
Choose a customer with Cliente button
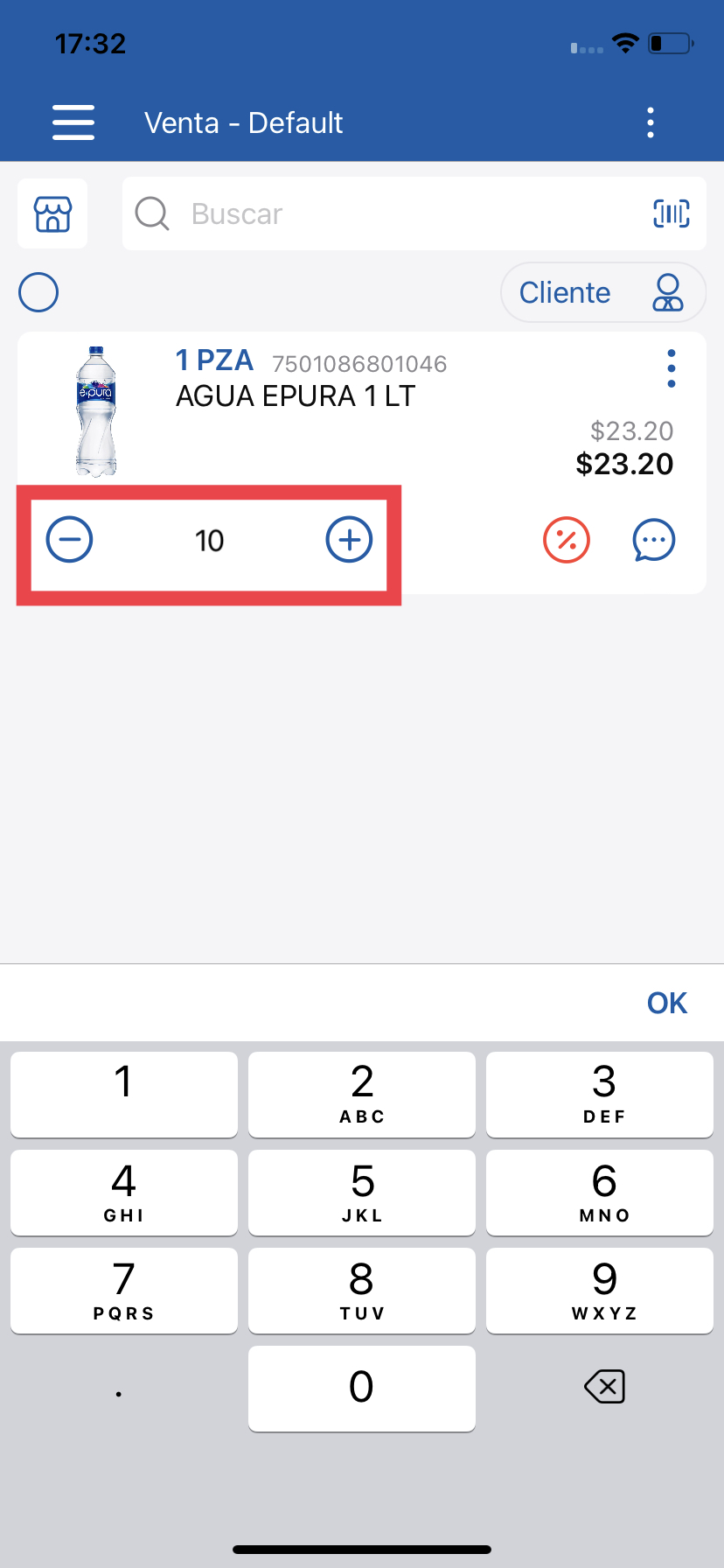click(x=602, y=292)
